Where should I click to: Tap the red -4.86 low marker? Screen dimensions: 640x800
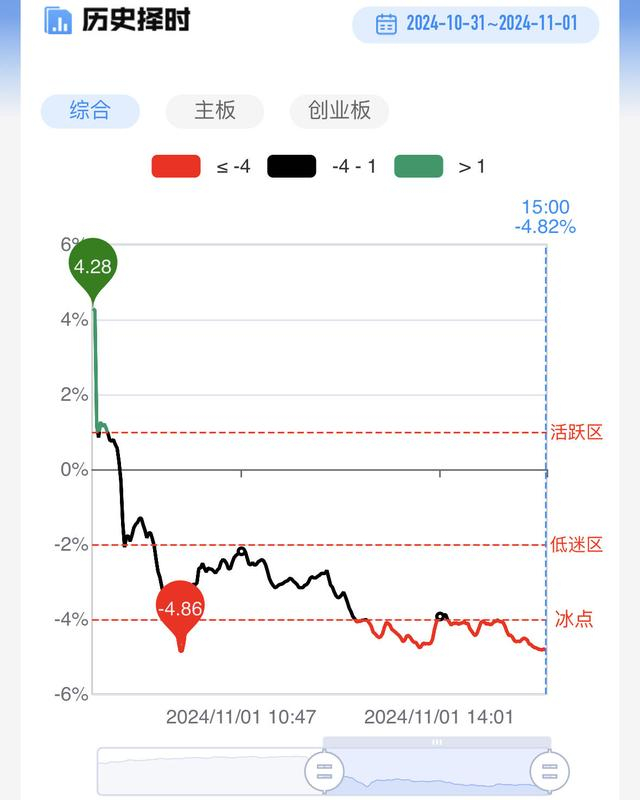coord(181,608)
